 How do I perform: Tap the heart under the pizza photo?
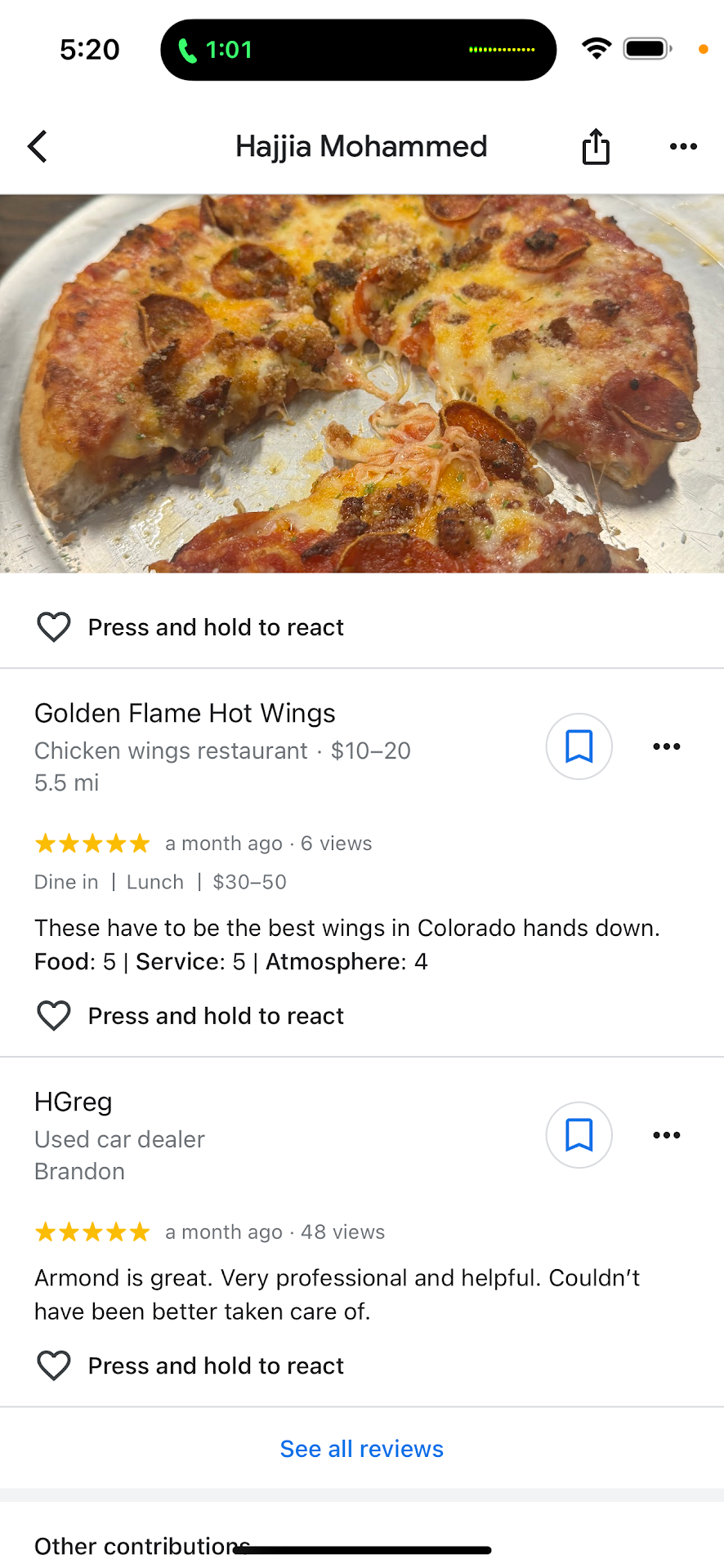(54, 627)
